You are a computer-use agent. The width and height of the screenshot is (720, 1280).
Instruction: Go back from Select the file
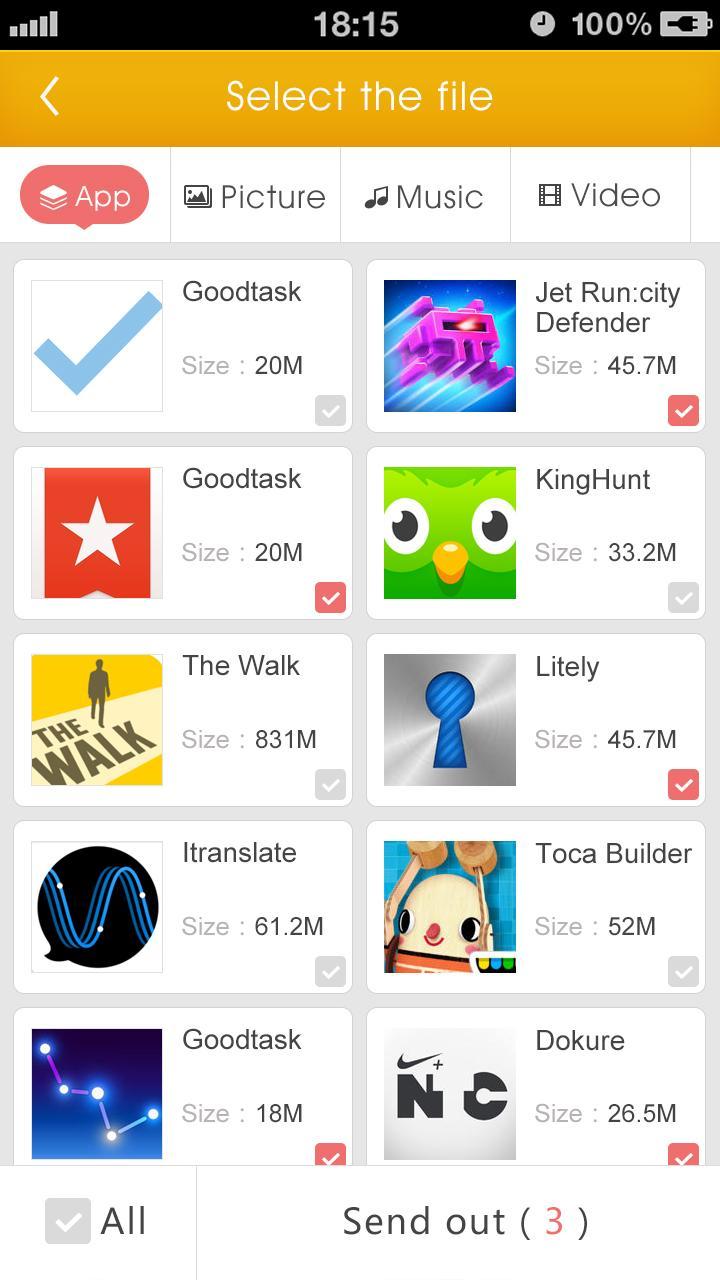pos(50,97)
